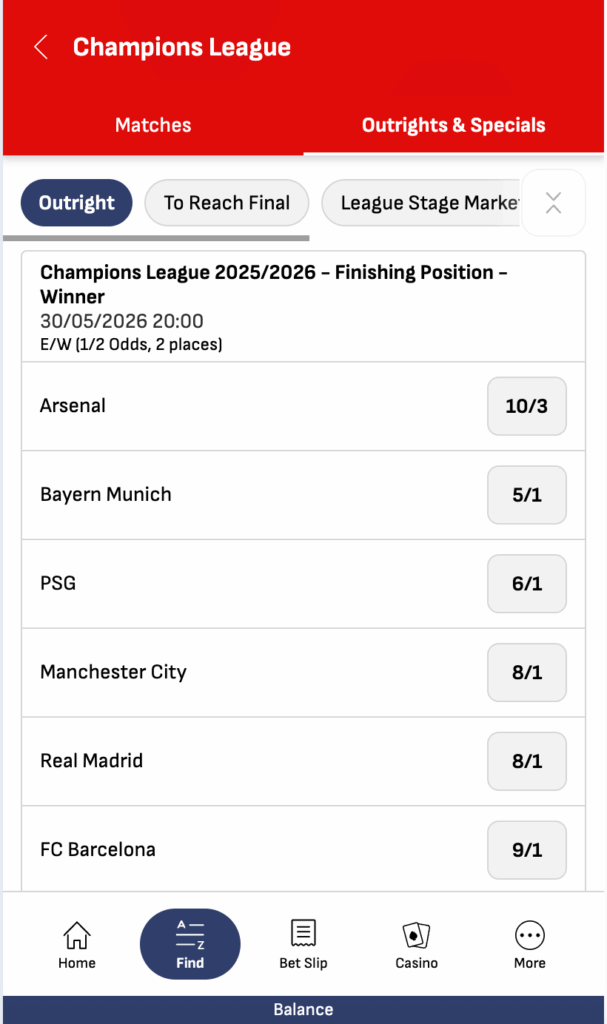Go to the Home tab
Image resolution: width=607 pixels, height=1024 pixels.
click(77, 945)
